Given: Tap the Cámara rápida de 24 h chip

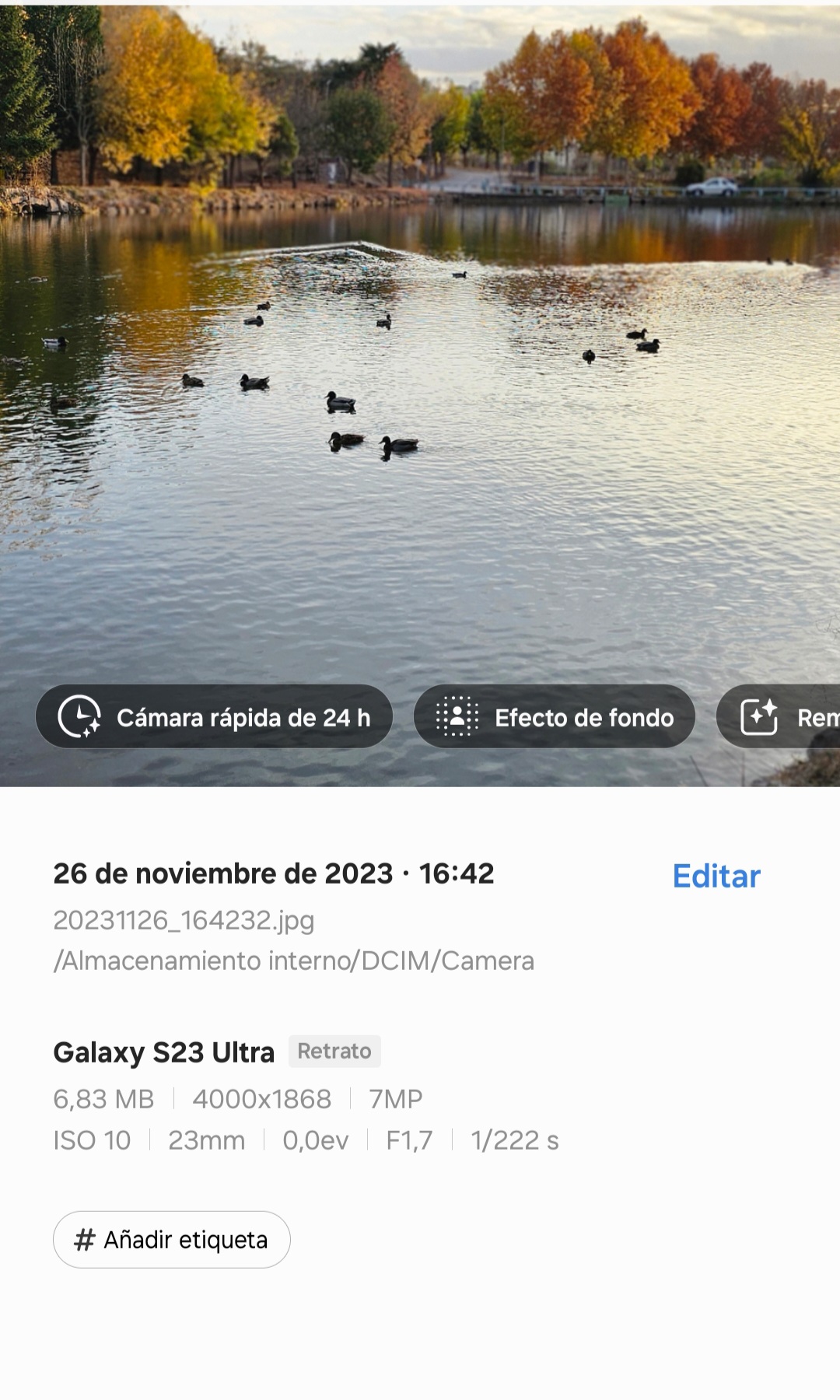Looking at the screenshot, I should (214, 716).
